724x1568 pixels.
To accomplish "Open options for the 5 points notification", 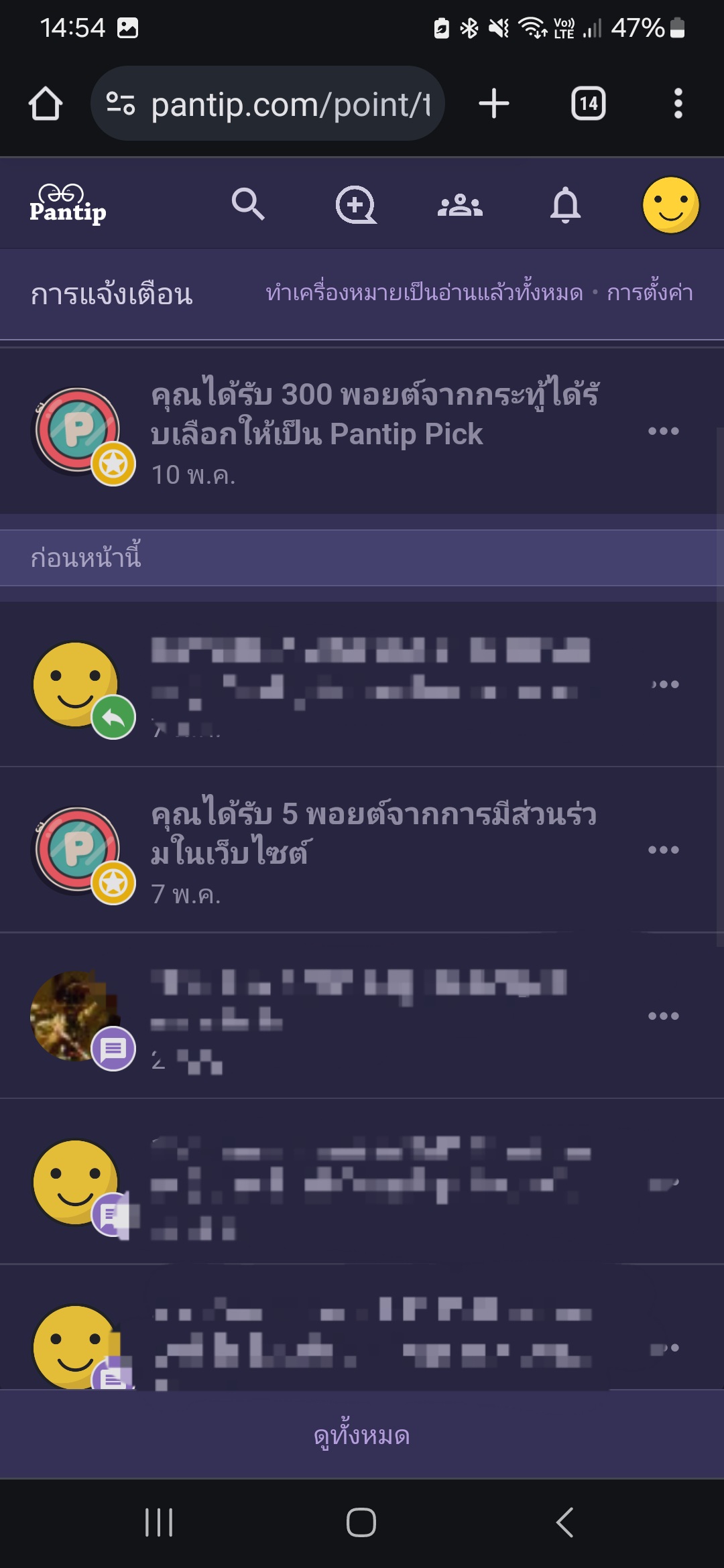I will pyautogui.click(x=664, y=850).
